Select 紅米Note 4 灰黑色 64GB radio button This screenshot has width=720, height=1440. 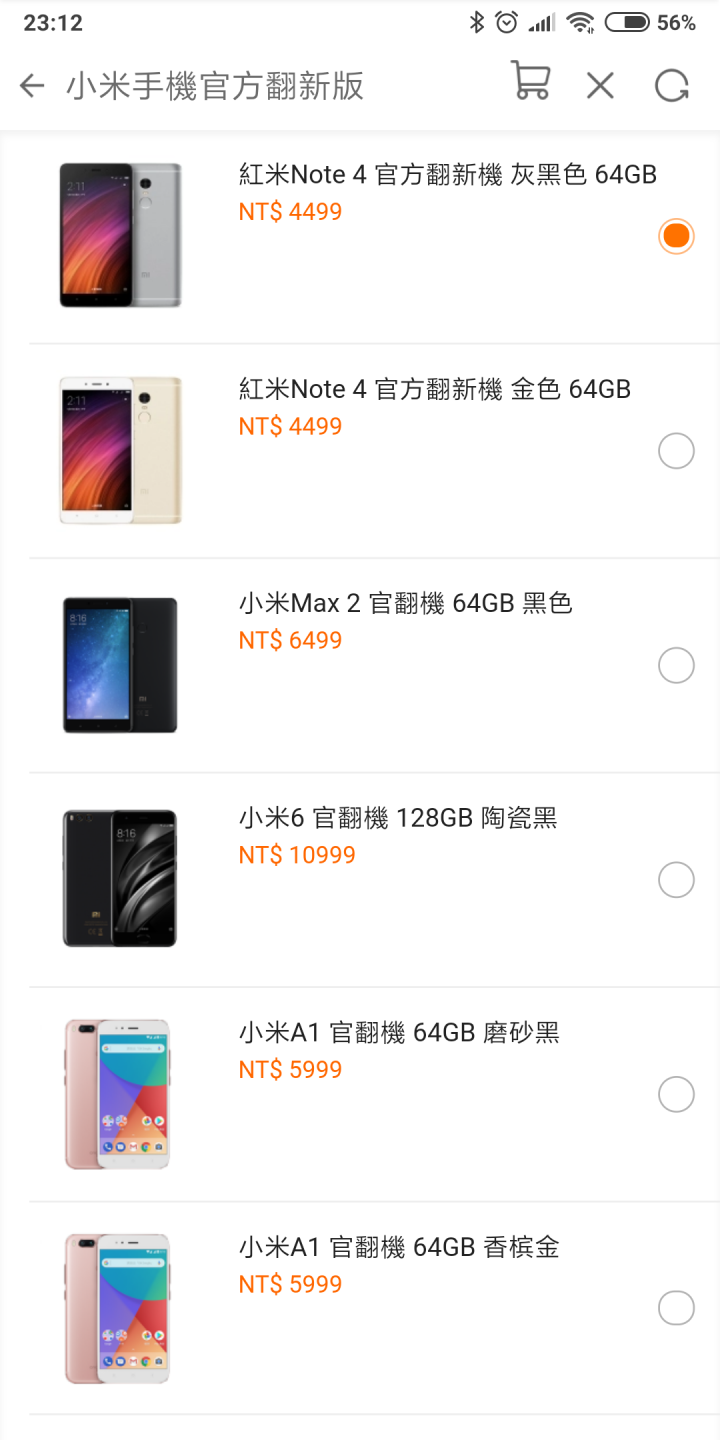676,236
